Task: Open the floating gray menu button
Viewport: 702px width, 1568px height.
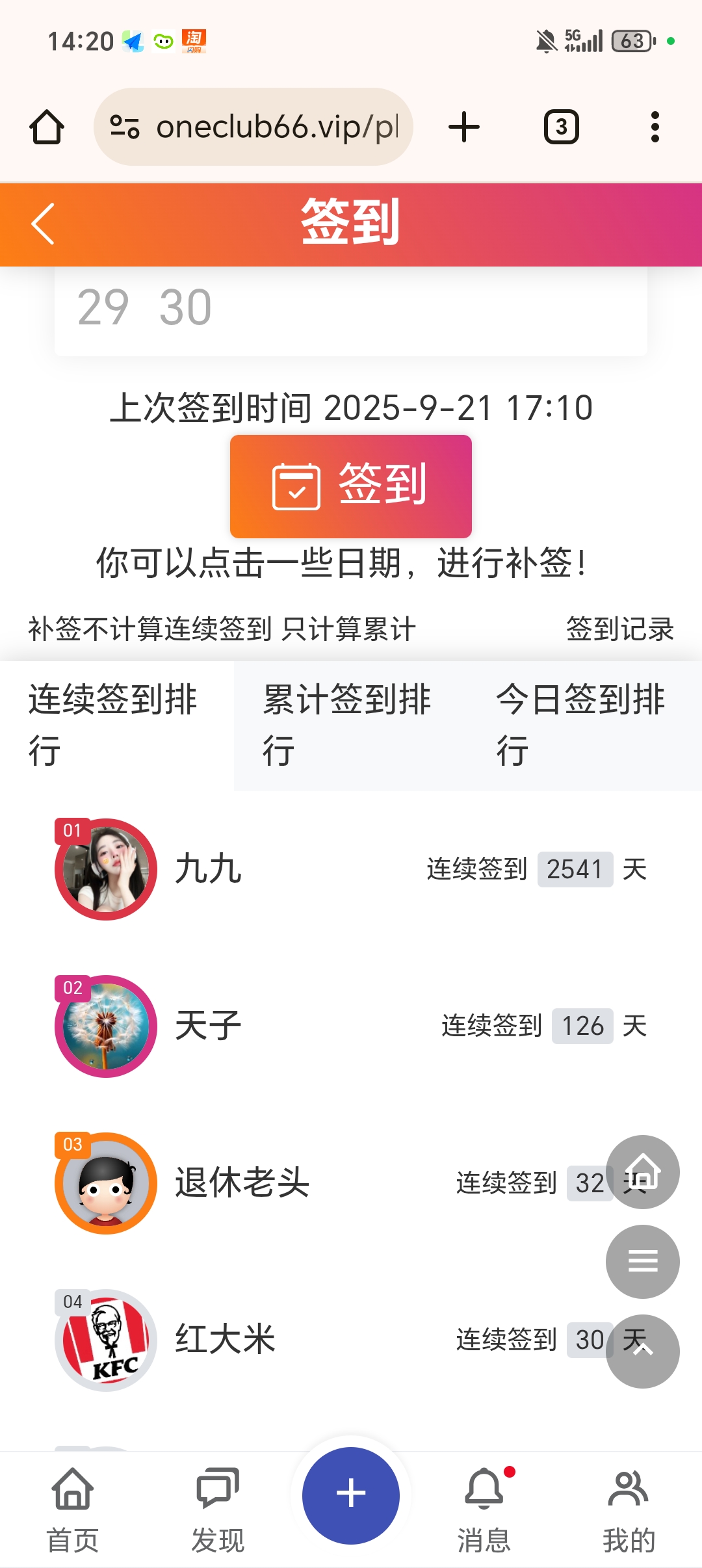Action: point(642,1262)
